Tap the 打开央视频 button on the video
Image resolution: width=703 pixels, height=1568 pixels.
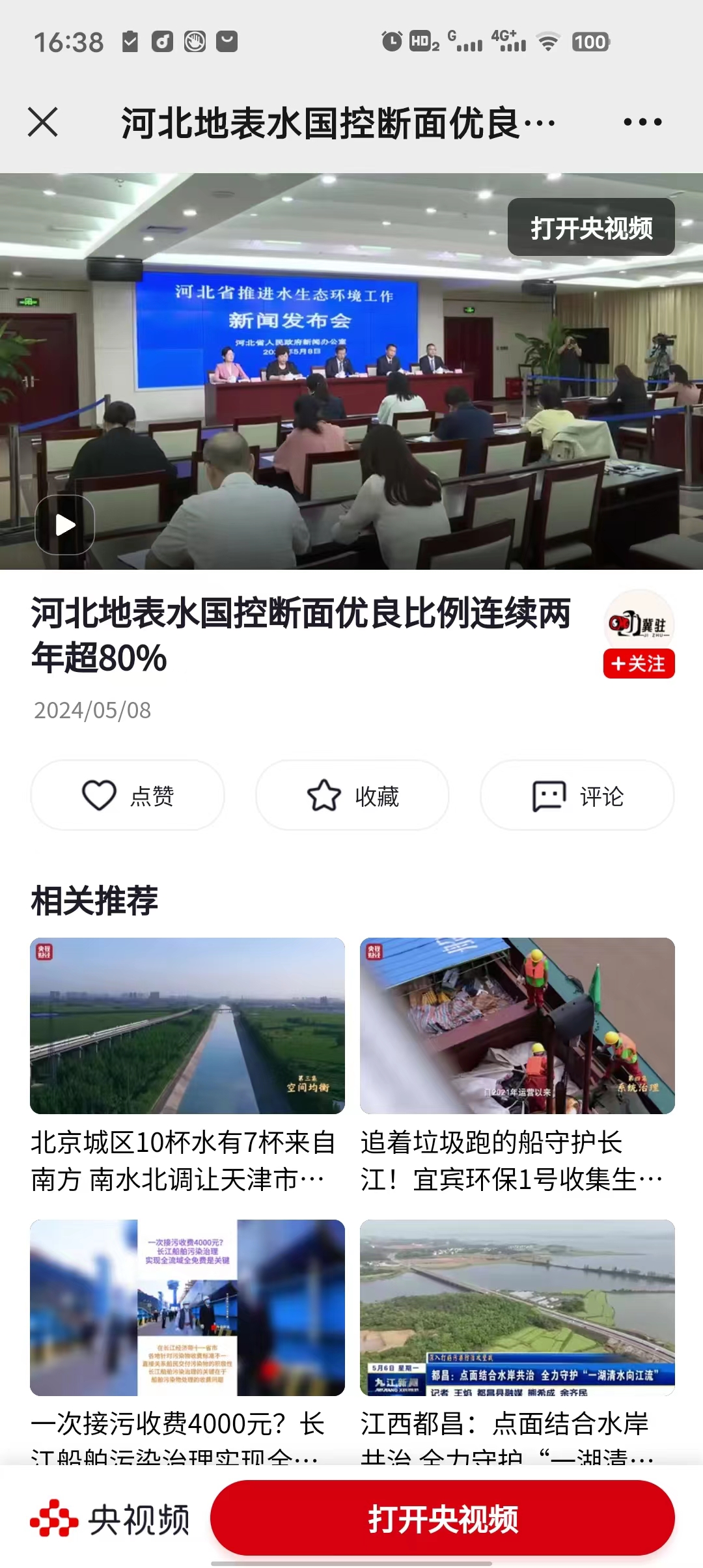tap(591, 227)
